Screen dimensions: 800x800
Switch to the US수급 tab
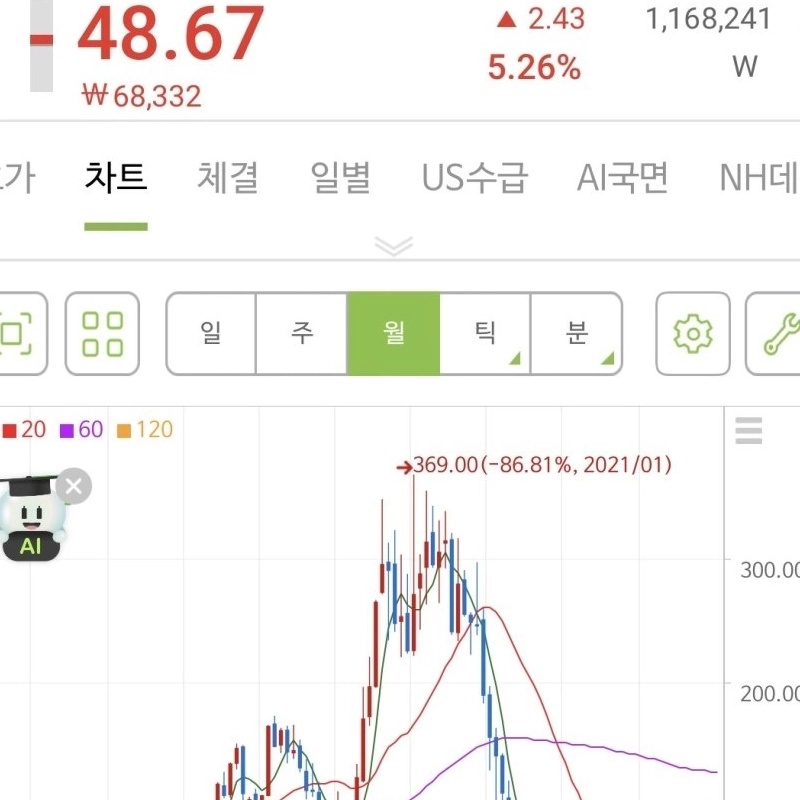coord(474,178)
